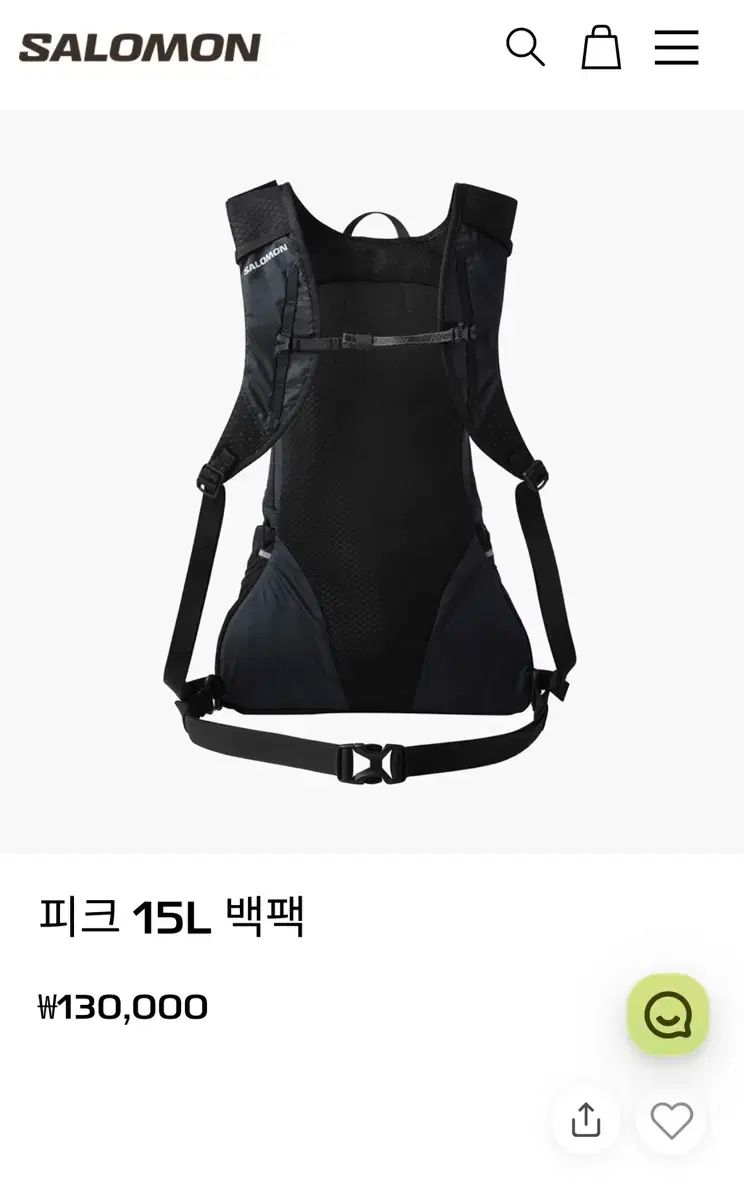This screenshot has height=1200, width=744.
Task: Go to Salomon home via logo
Action: click(x=140, y=48)
